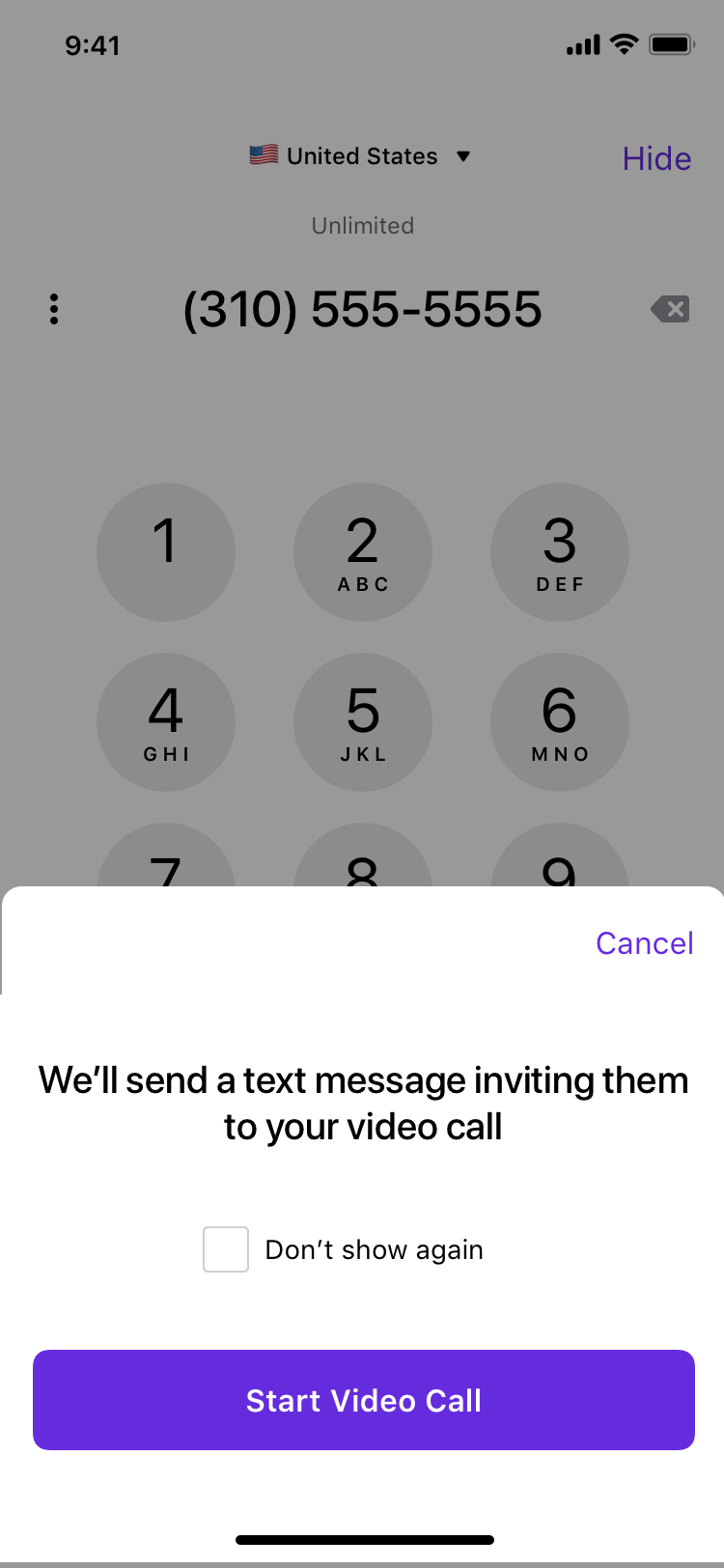Image resolution: width=724 pixels, height=1568 pixels.
Task: Start the video call
Action: tap(364, 1400)
